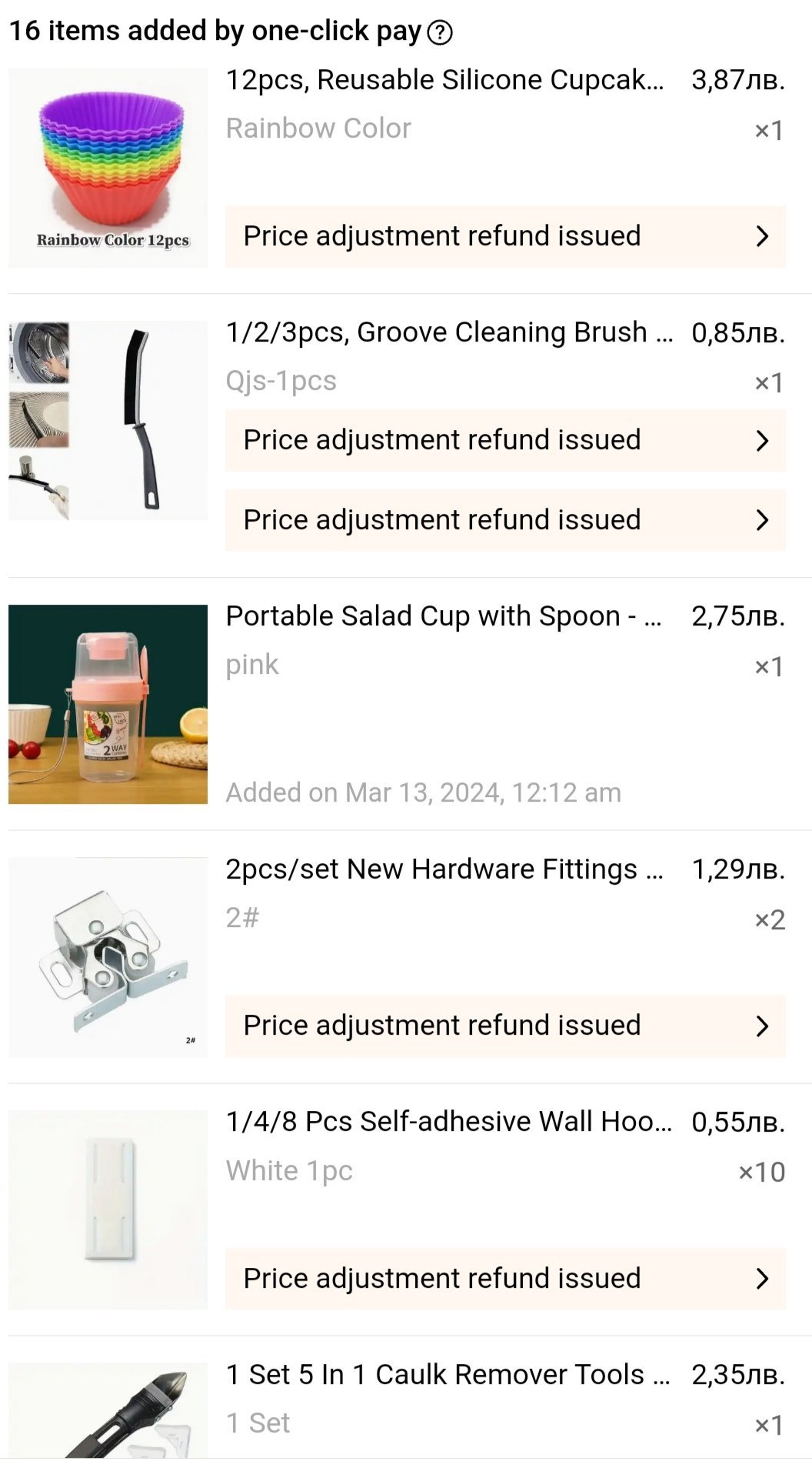View price adjustment refund for Hardware Fittings
This screenshot has width=812, height=1461.
click(505, 1026)
